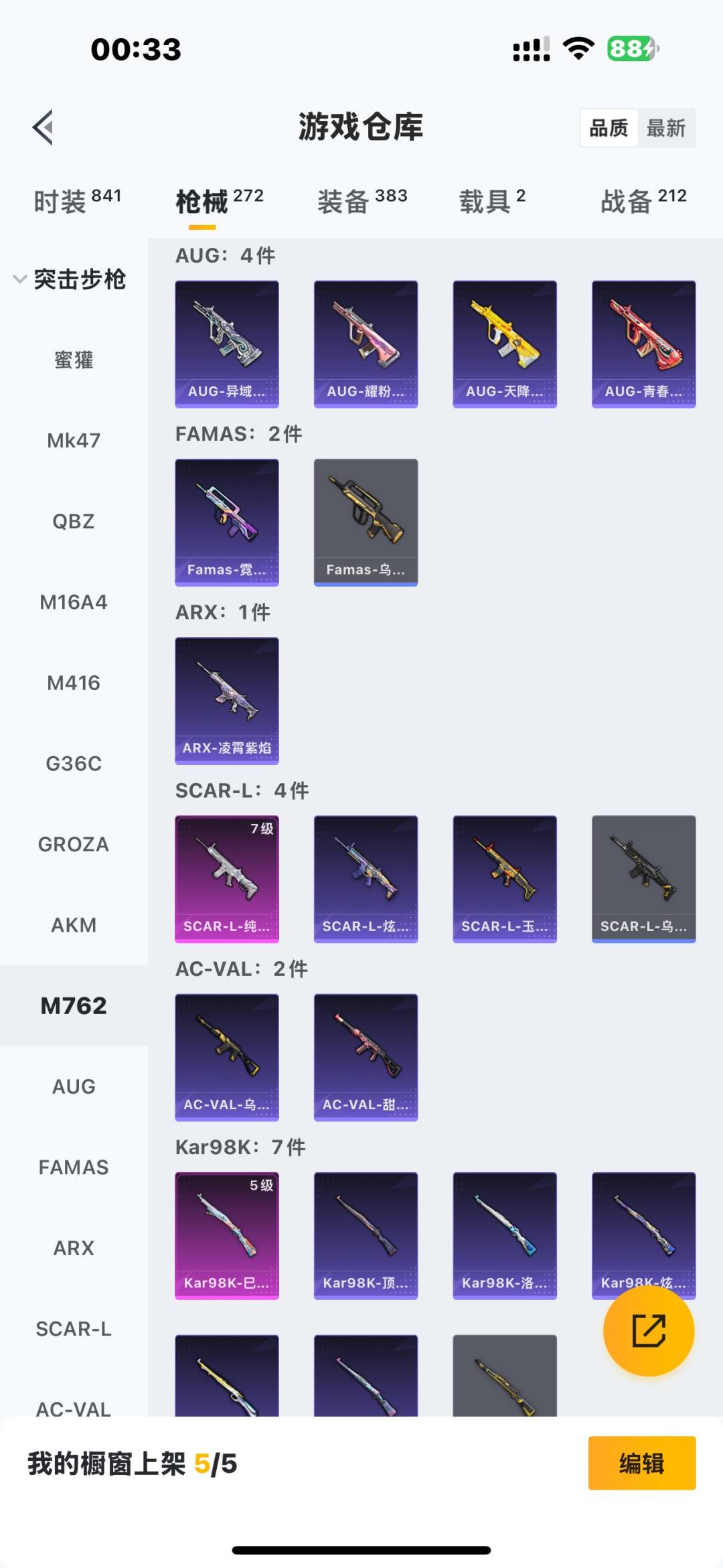The image size is (723, 1568).
Task: Switch to the 装备 tab
Action: click(361, 200)
